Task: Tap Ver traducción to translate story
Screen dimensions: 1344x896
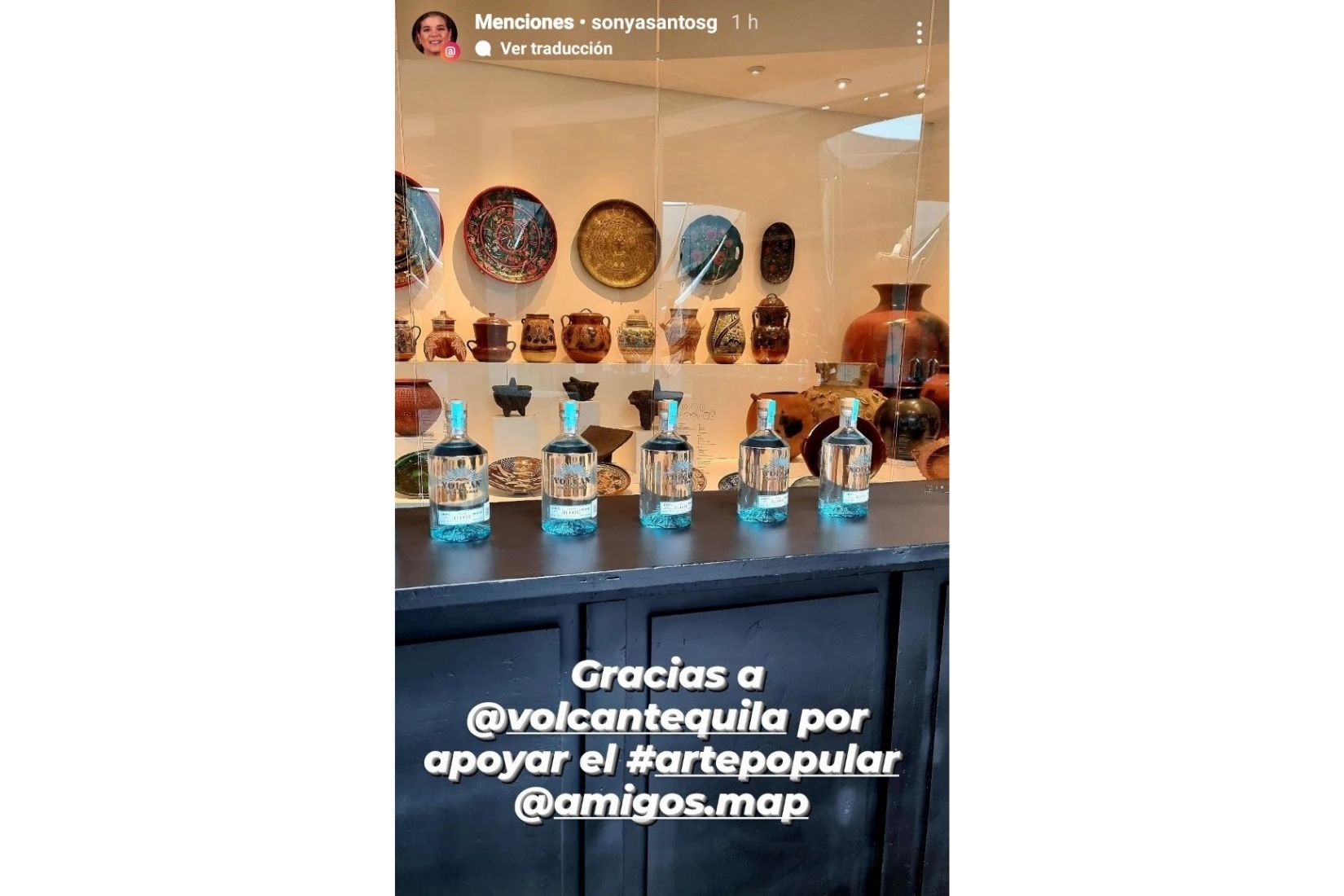Action: pos(556,49)
